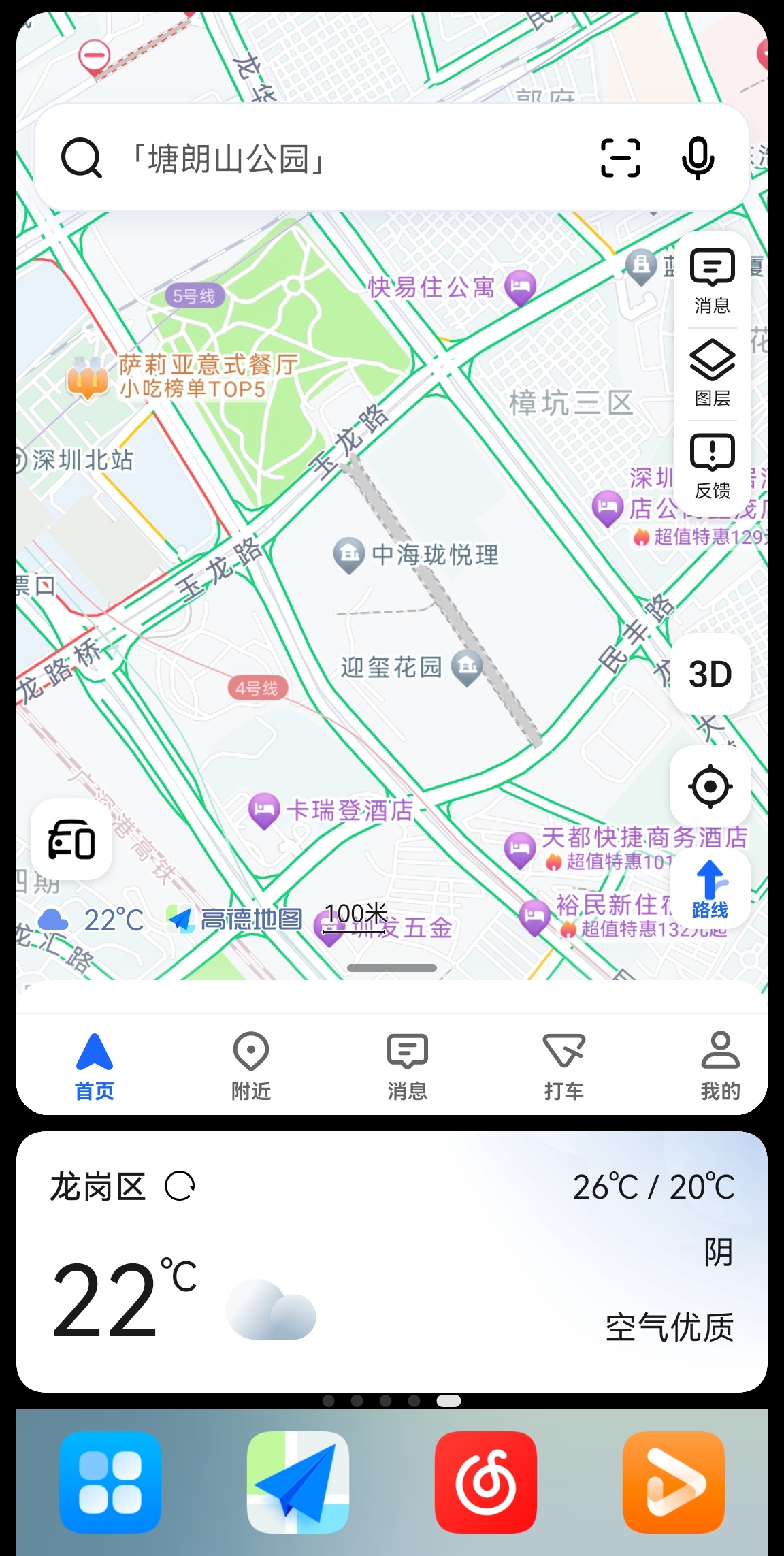Refresh the 龙岗区 weather card
This screenshot has height=1556, width=784.
180,1186
